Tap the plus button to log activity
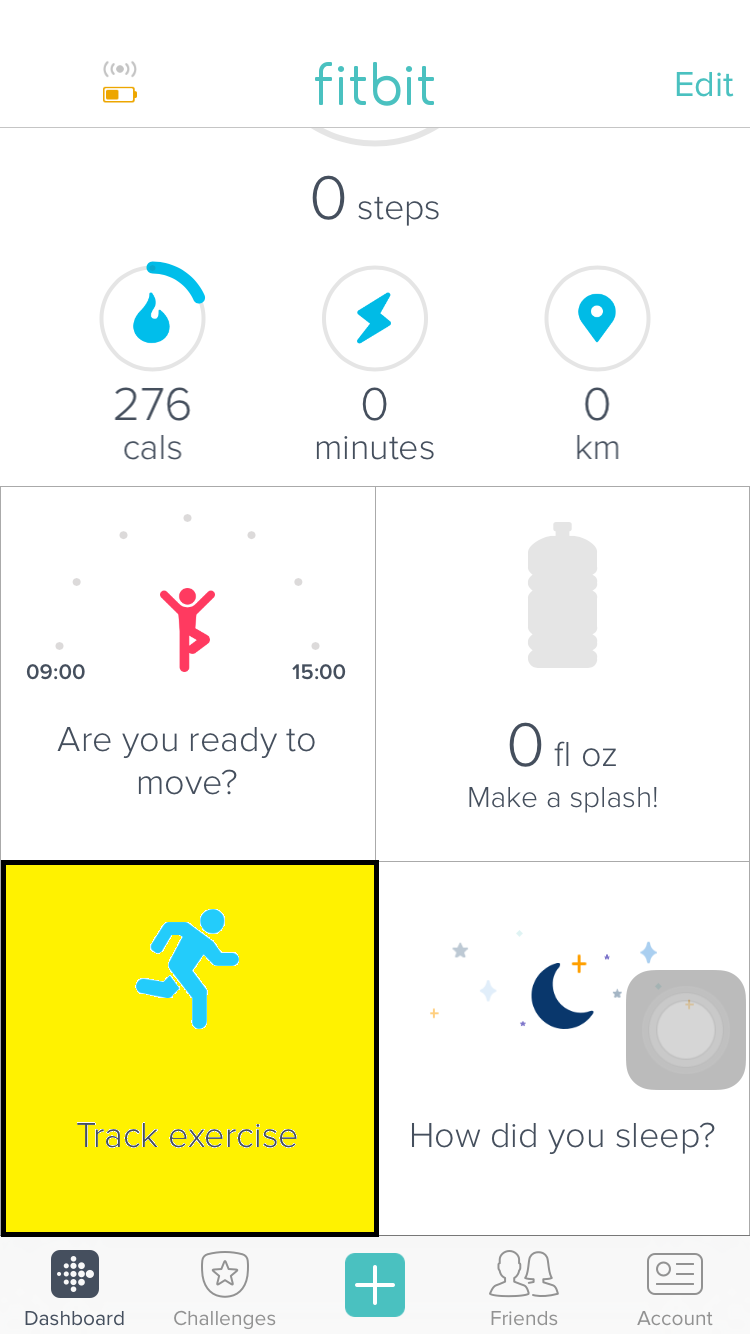Image resolution: width=750 pixels, height=1334 pixels. tap(375, 1285)
